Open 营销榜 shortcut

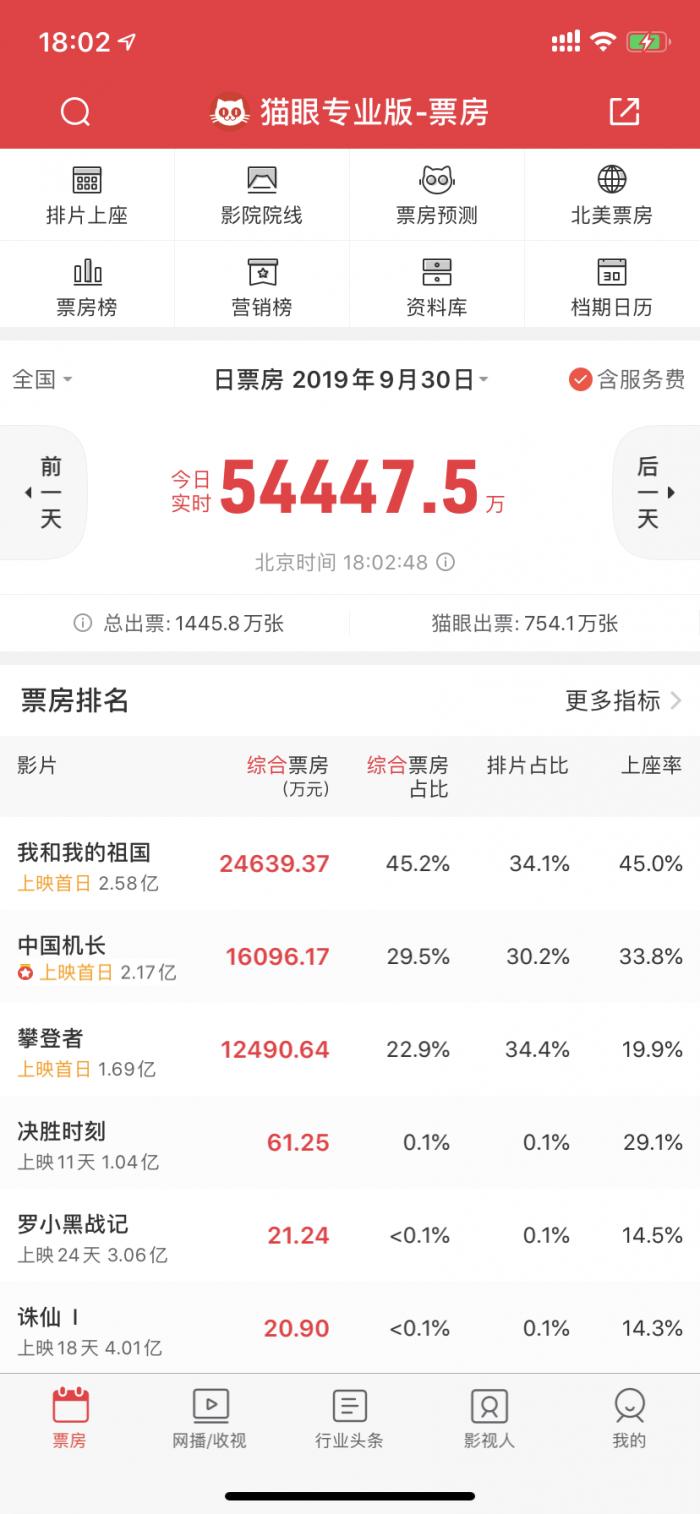pyautogui.click(x=261, y=286)
